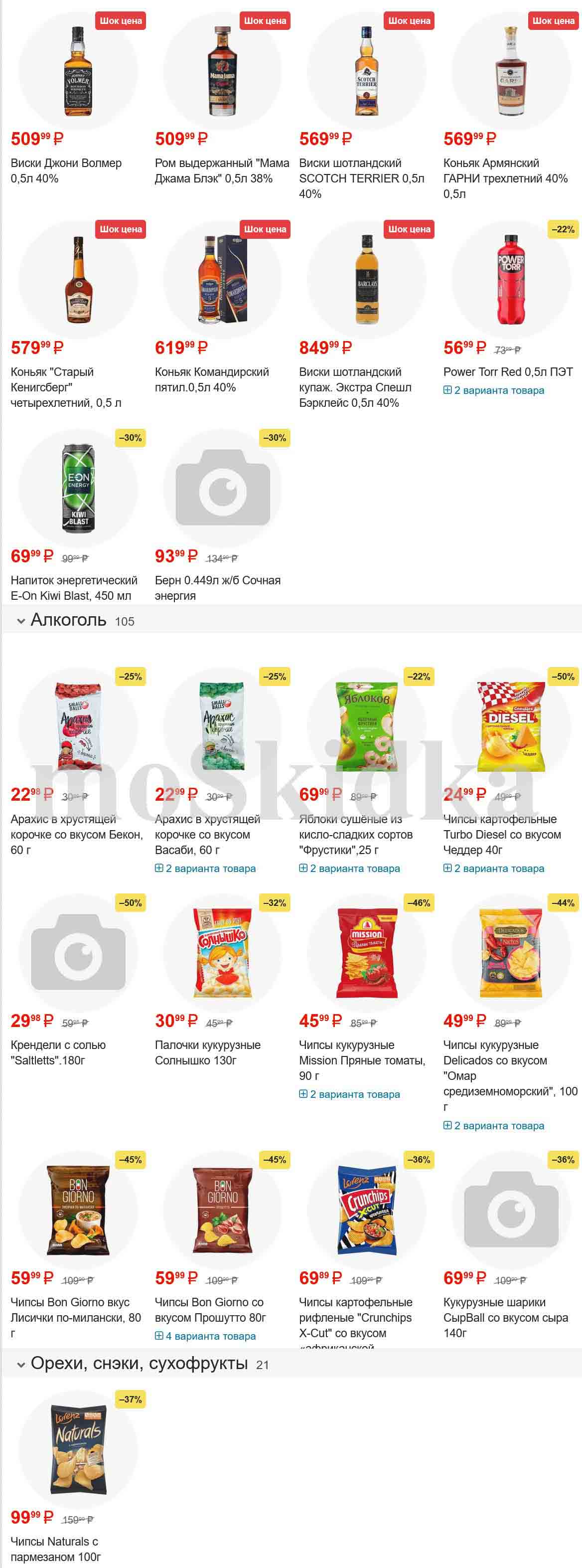This screenshot has height=1568, width=582.
Task: Select the Старый Кенигсберг cognac product
Action: (77, 280)
